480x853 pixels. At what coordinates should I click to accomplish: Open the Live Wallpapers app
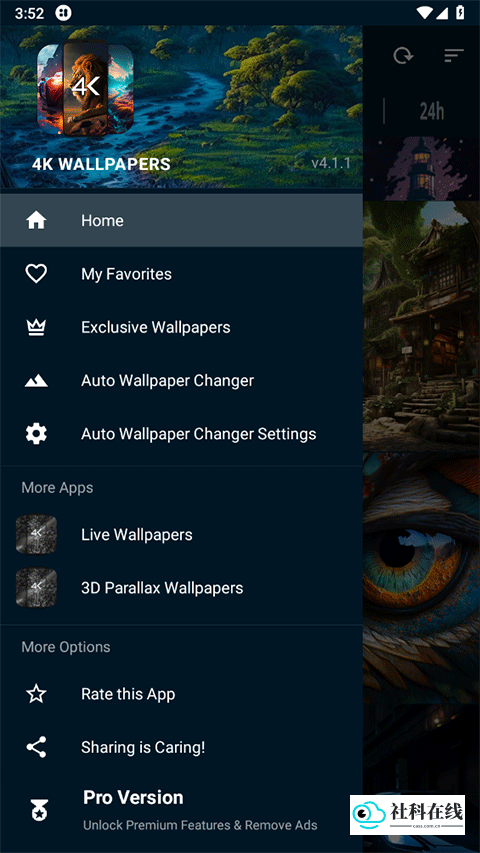click(181, 534)
